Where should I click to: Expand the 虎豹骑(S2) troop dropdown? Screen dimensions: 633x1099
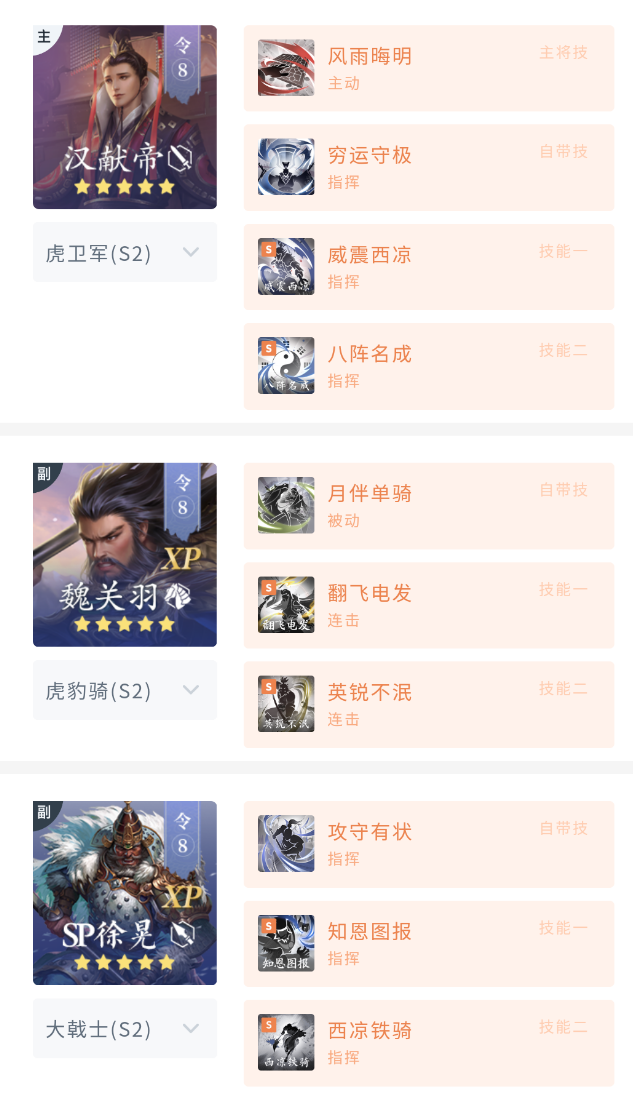coord(125,690)
